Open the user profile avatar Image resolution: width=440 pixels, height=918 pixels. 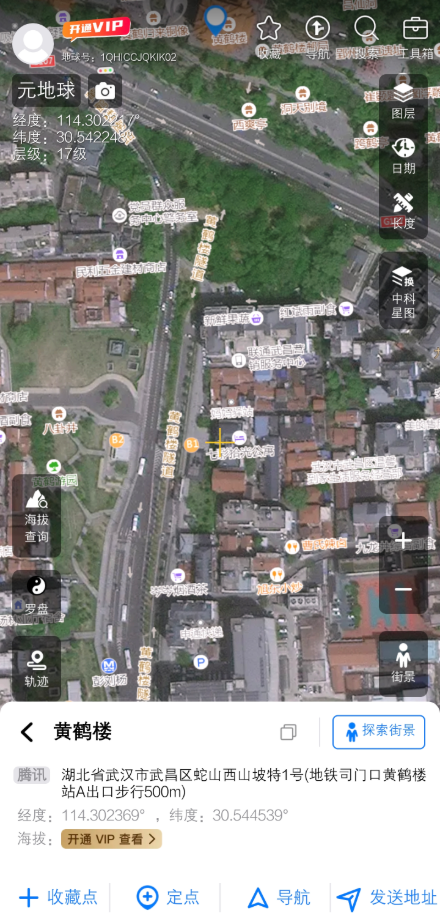33,43
